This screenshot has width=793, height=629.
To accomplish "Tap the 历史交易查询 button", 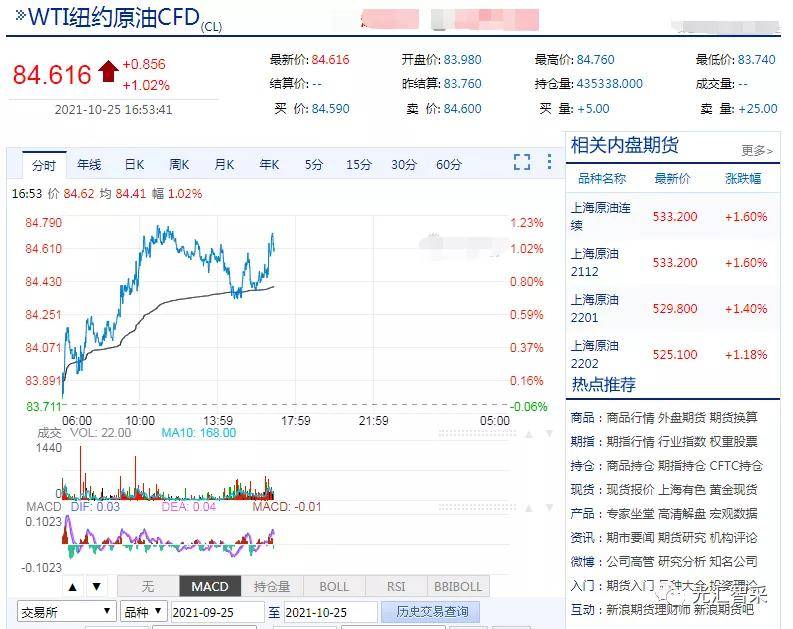I will pos(430,611).
